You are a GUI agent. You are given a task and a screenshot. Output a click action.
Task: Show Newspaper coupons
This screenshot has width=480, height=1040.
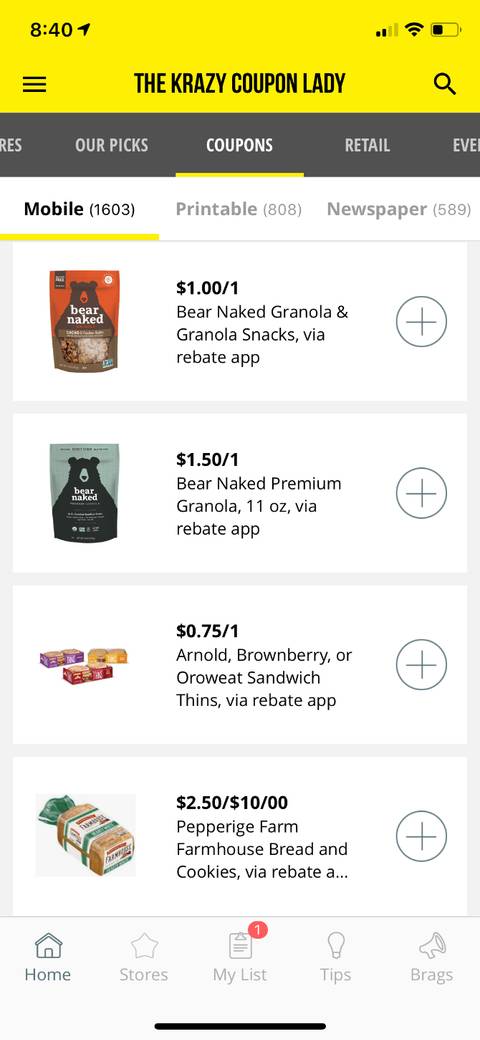tap(398, 209)
